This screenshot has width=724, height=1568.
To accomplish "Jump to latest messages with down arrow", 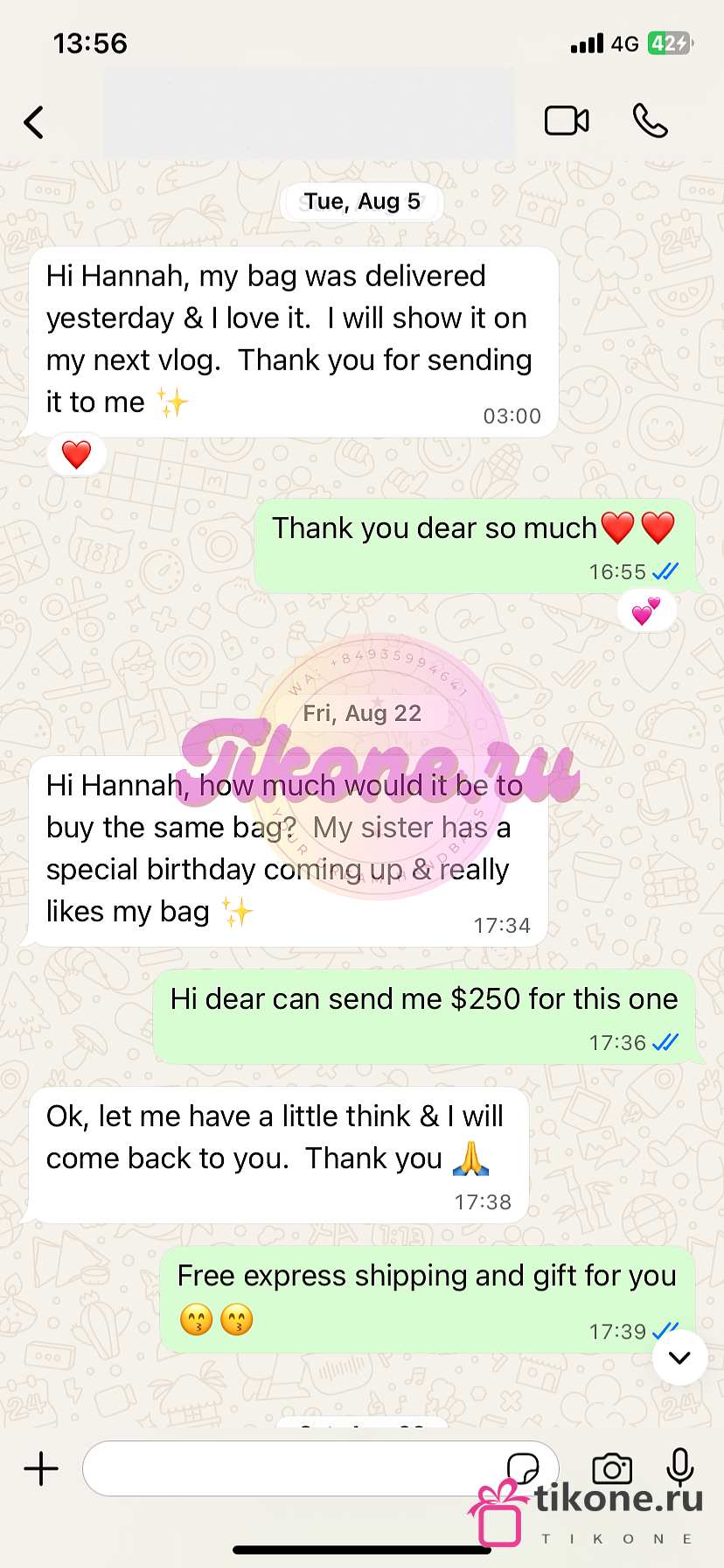I will pos(679,1357).
